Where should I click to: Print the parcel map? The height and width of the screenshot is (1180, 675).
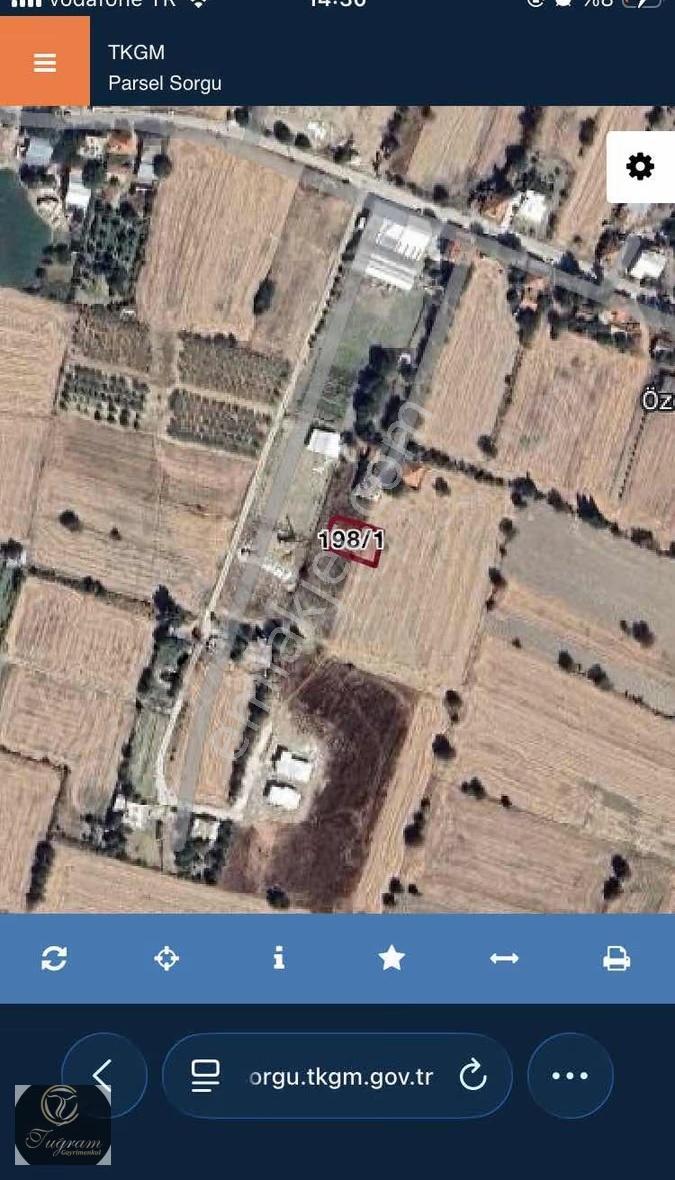(x=616, y=958)
